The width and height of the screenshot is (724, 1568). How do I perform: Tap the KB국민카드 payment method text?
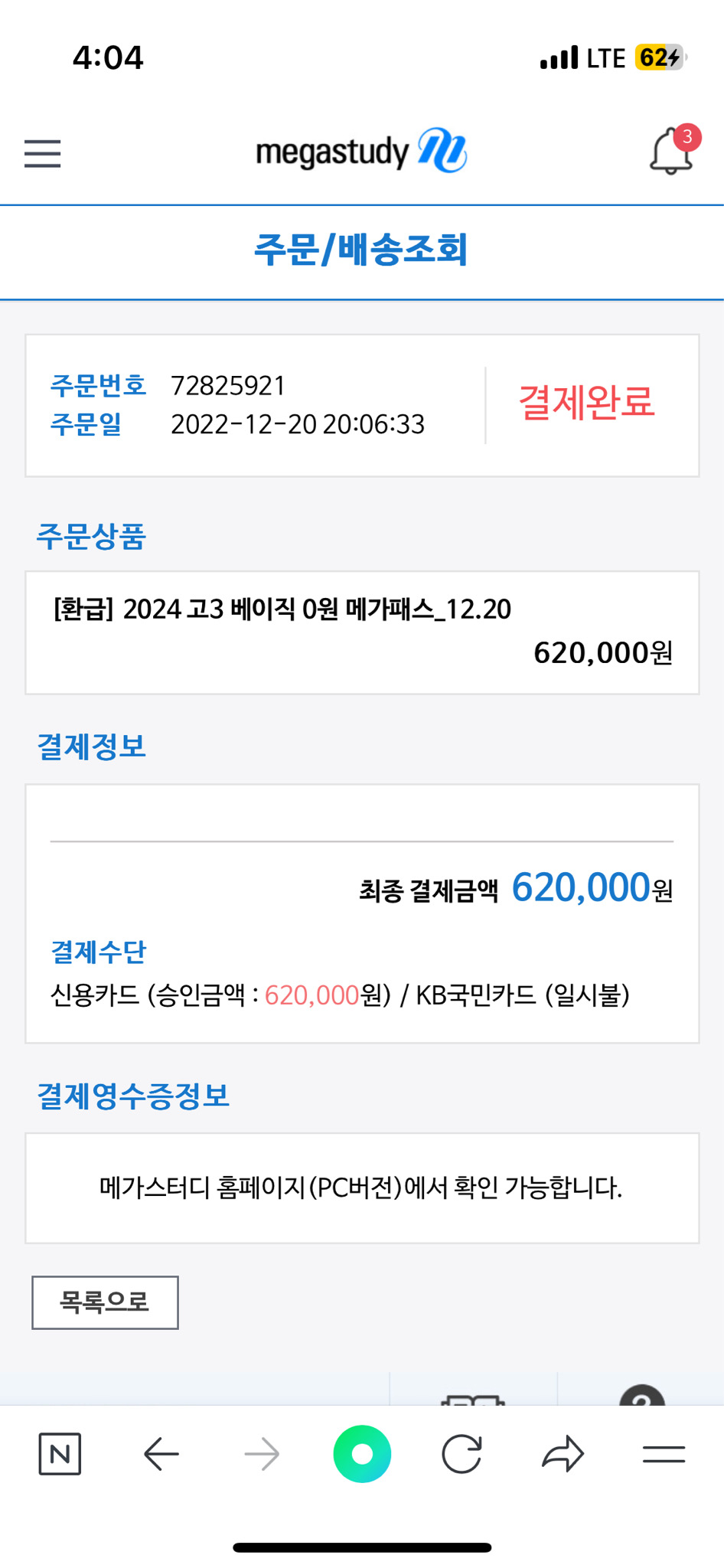525,996
